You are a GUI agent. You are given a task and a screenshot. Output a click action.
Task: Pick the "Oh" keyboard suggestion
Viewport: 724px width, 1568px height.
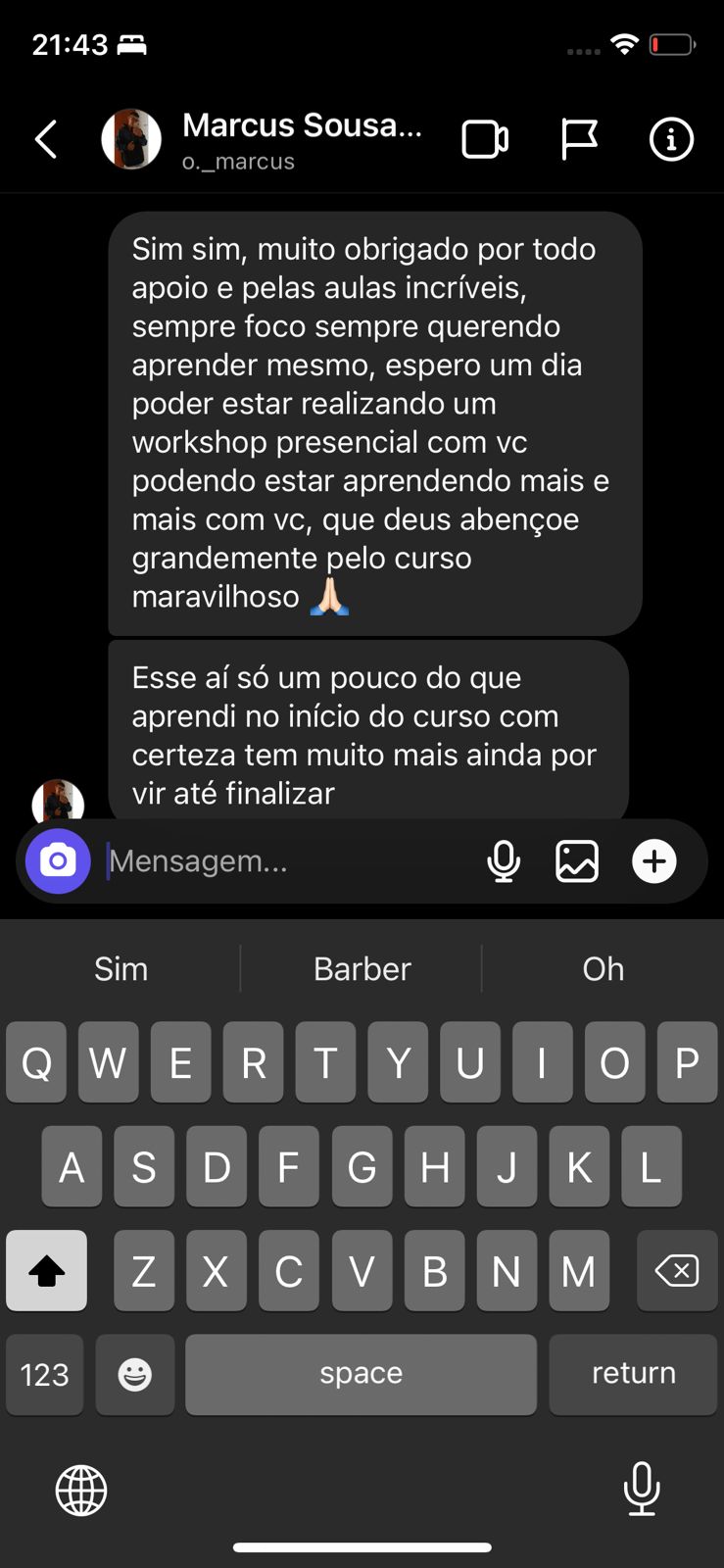click(603, 969)
